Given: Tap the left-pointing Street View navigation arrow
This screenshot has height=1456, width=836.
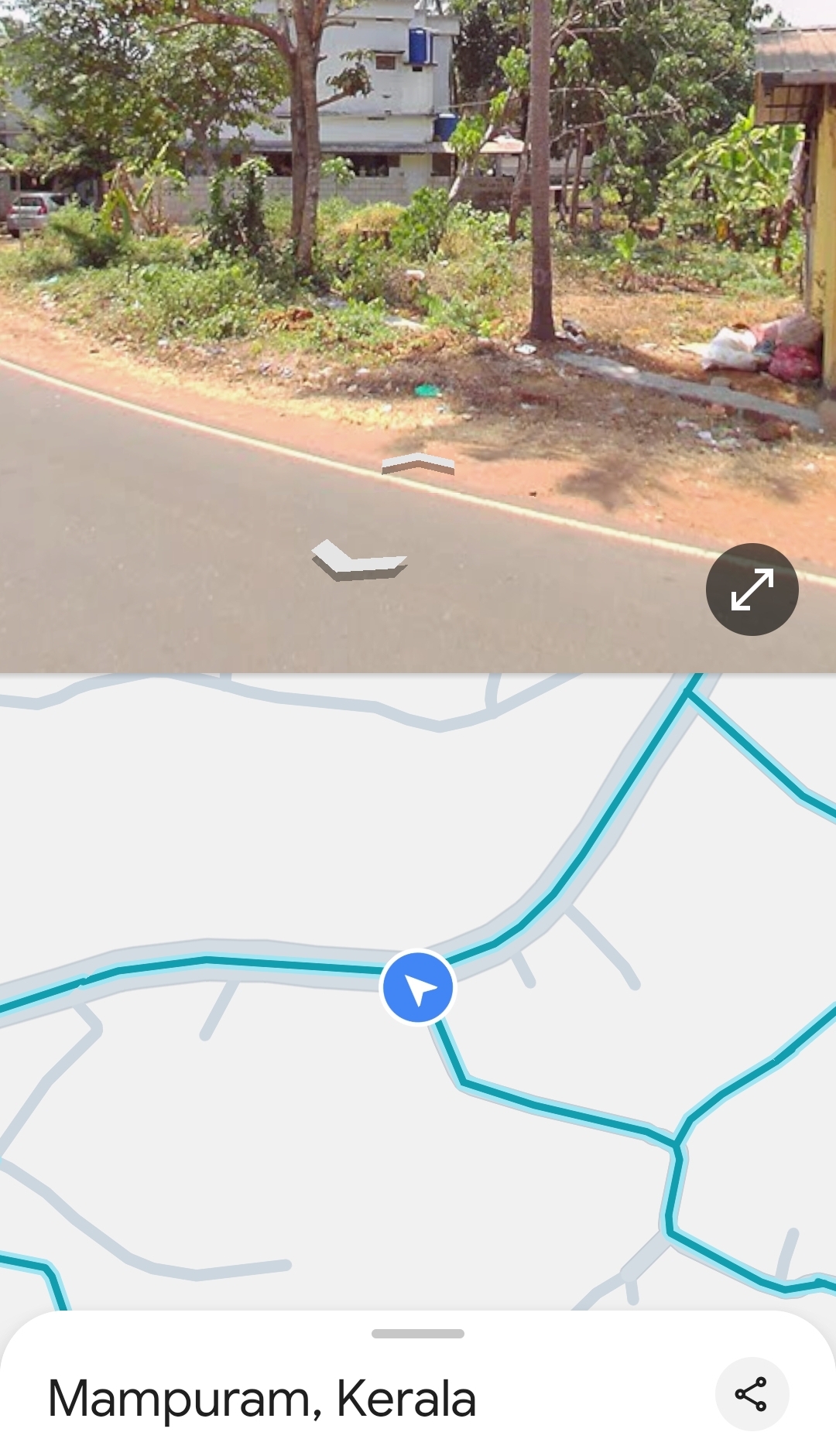Looking at the screenshot, I should [x=358, y=561].
